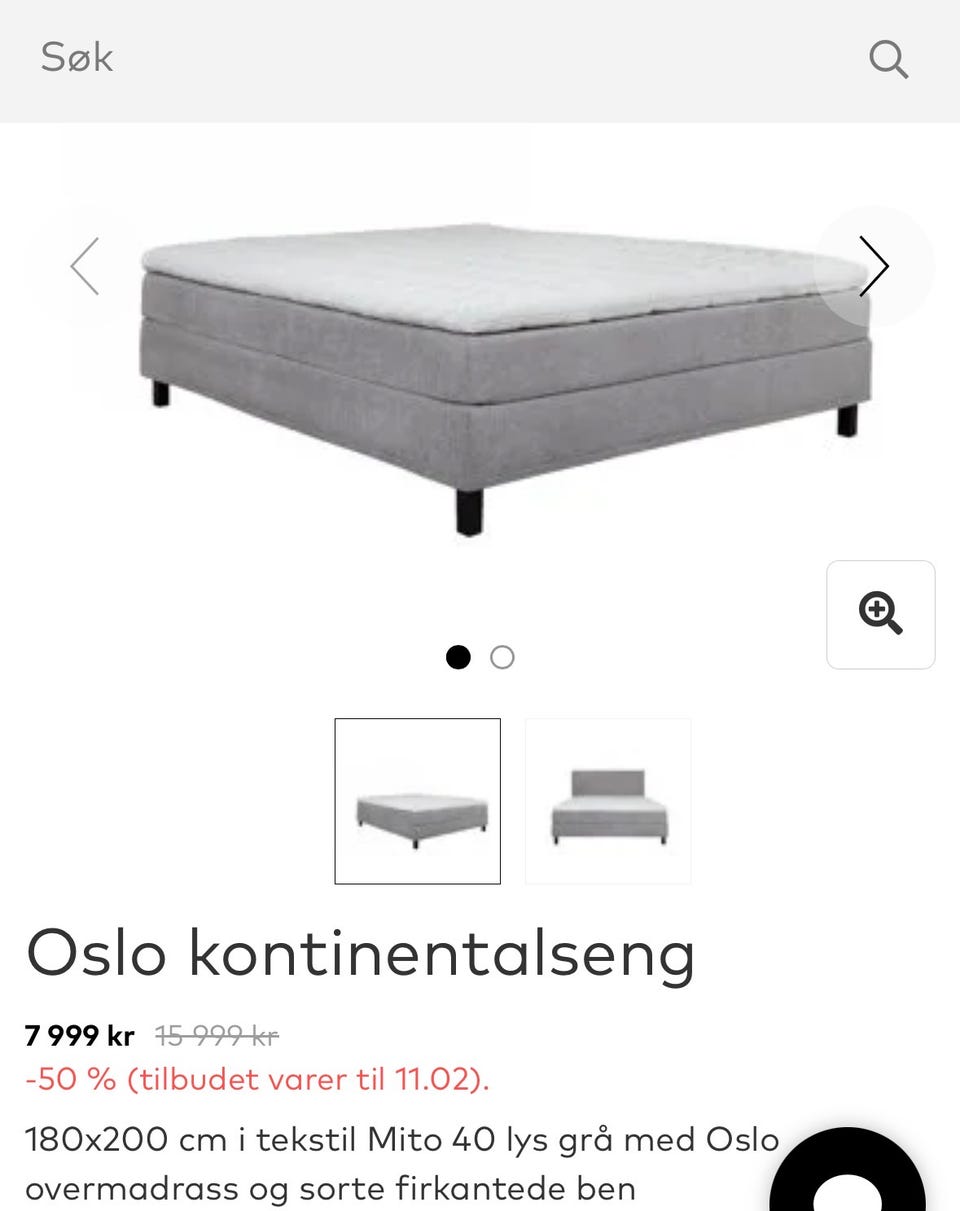The width and height of the screenshot is (960, 1211).
Task: Select the headboard bed thumbnail
Action: [x=608, y=800]
